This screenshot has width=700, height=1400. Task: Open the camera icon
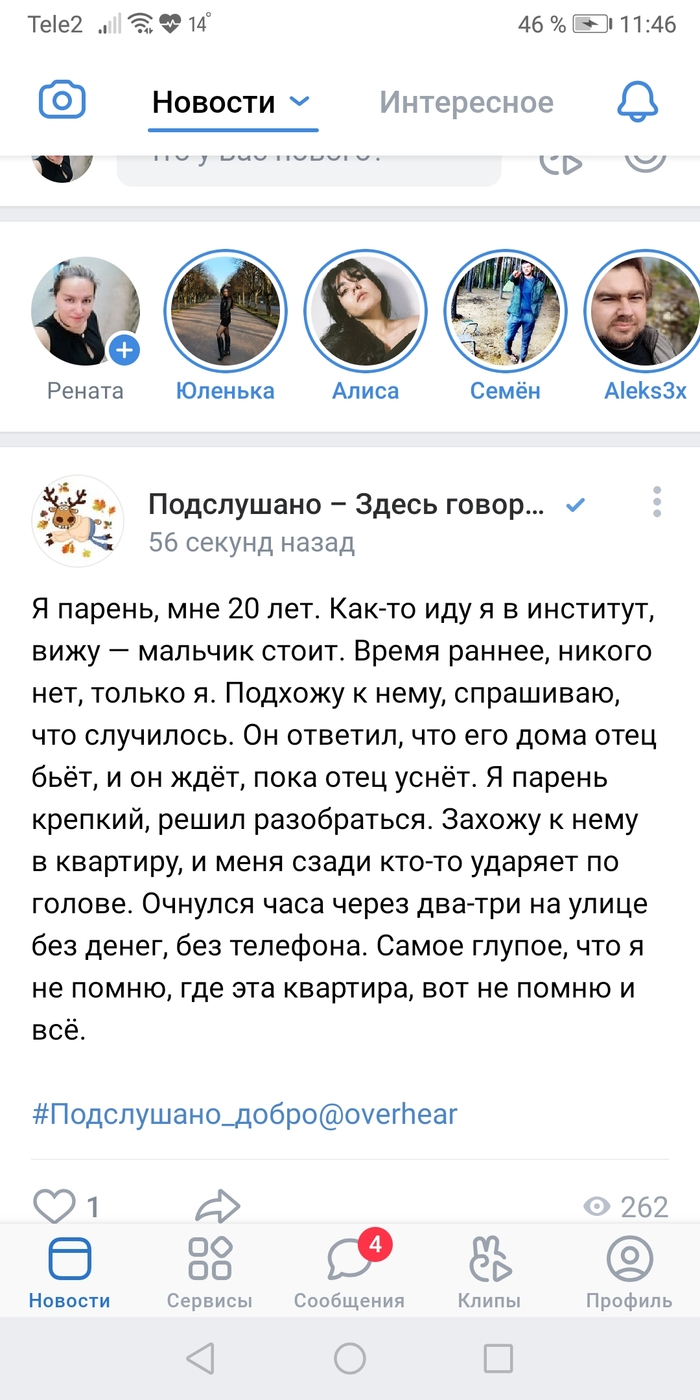click(62, 101)
